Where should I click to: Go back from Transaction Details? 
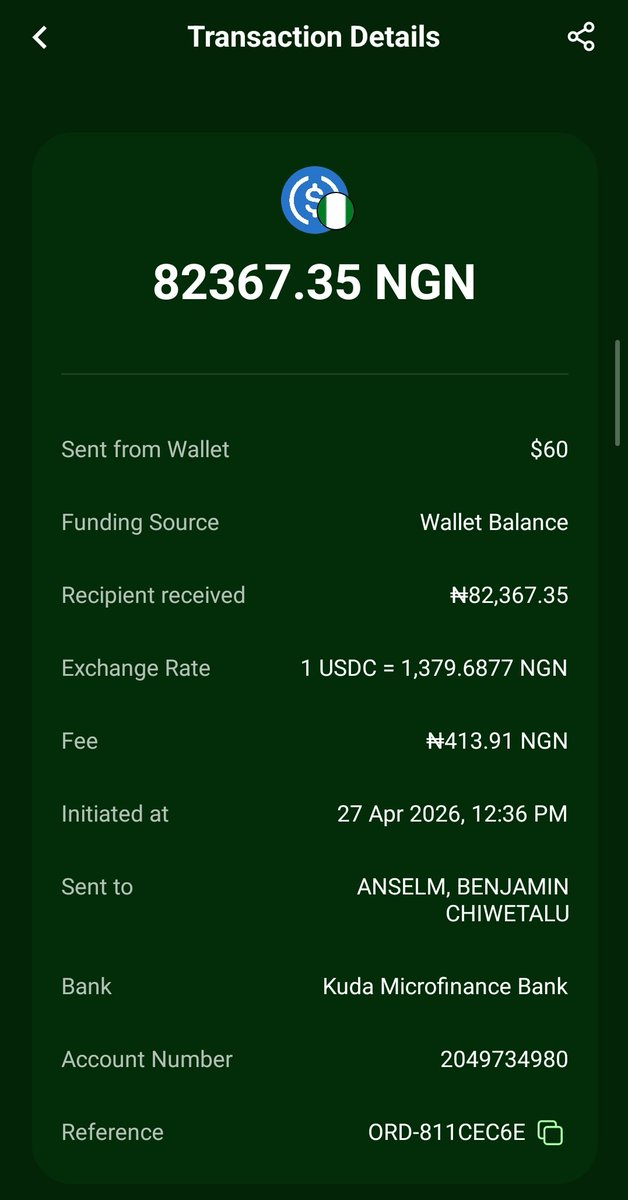40,38
